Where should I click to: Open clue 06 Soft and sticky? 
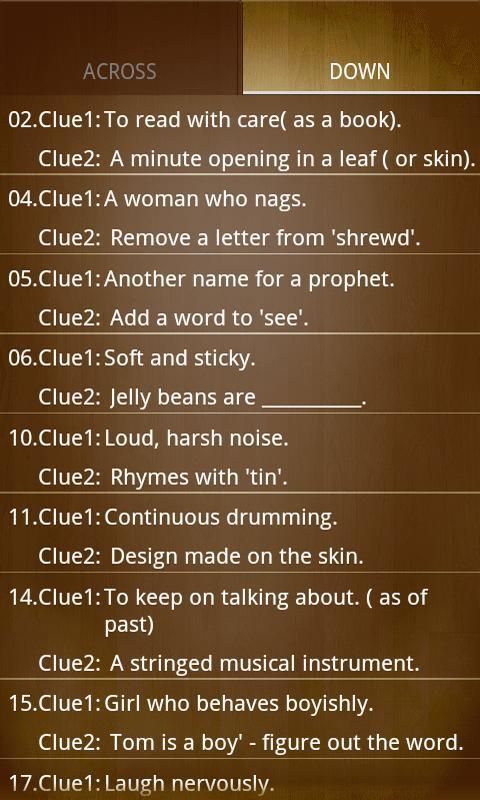240,373
